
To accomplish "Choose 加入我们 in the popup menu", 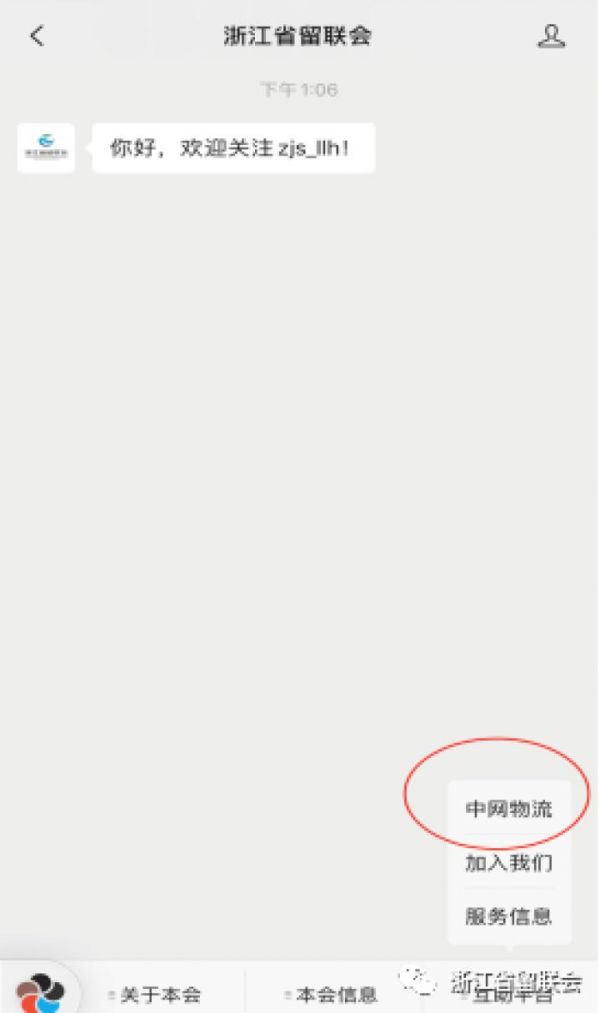I will 509,862.
